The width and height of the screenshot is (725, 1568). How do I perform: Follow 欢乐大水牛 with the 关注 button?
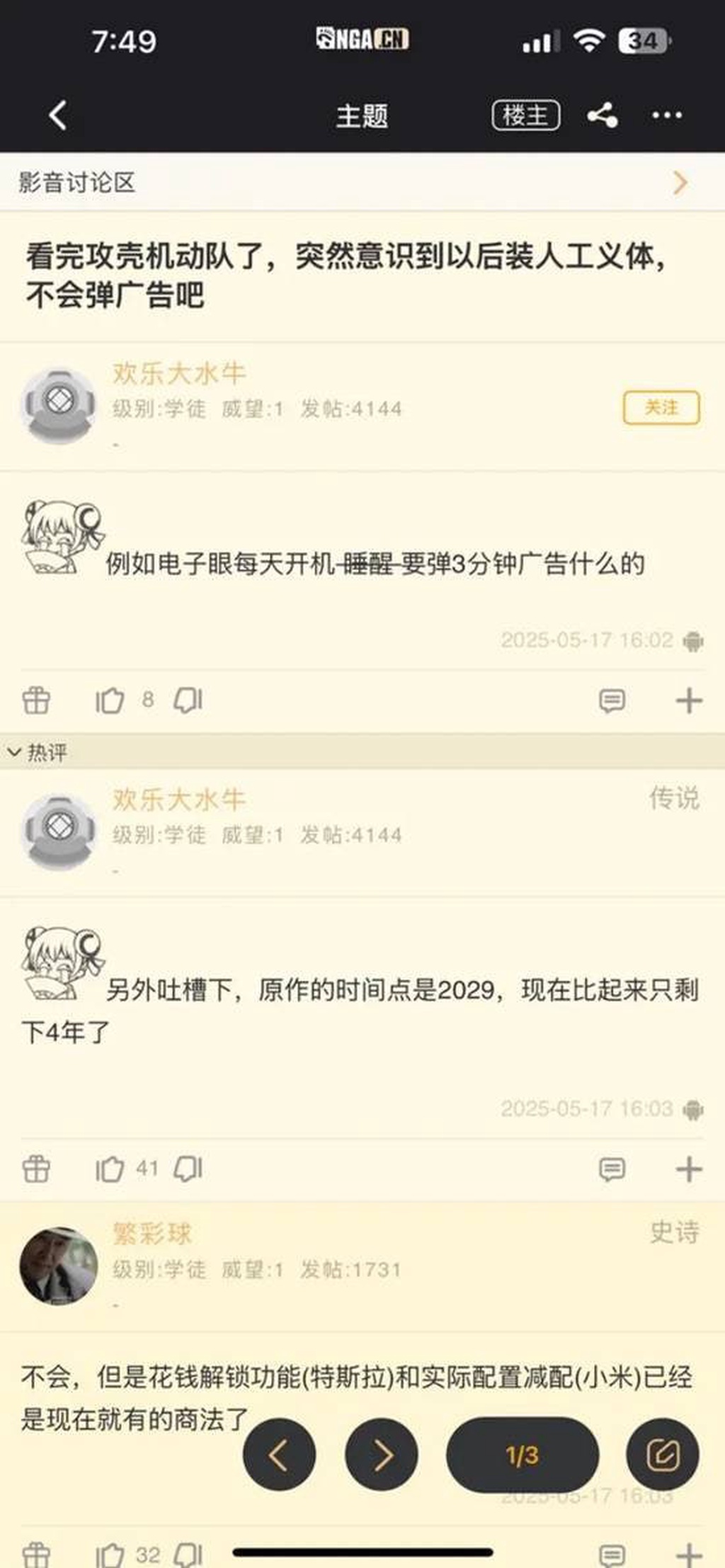point(661,407)
